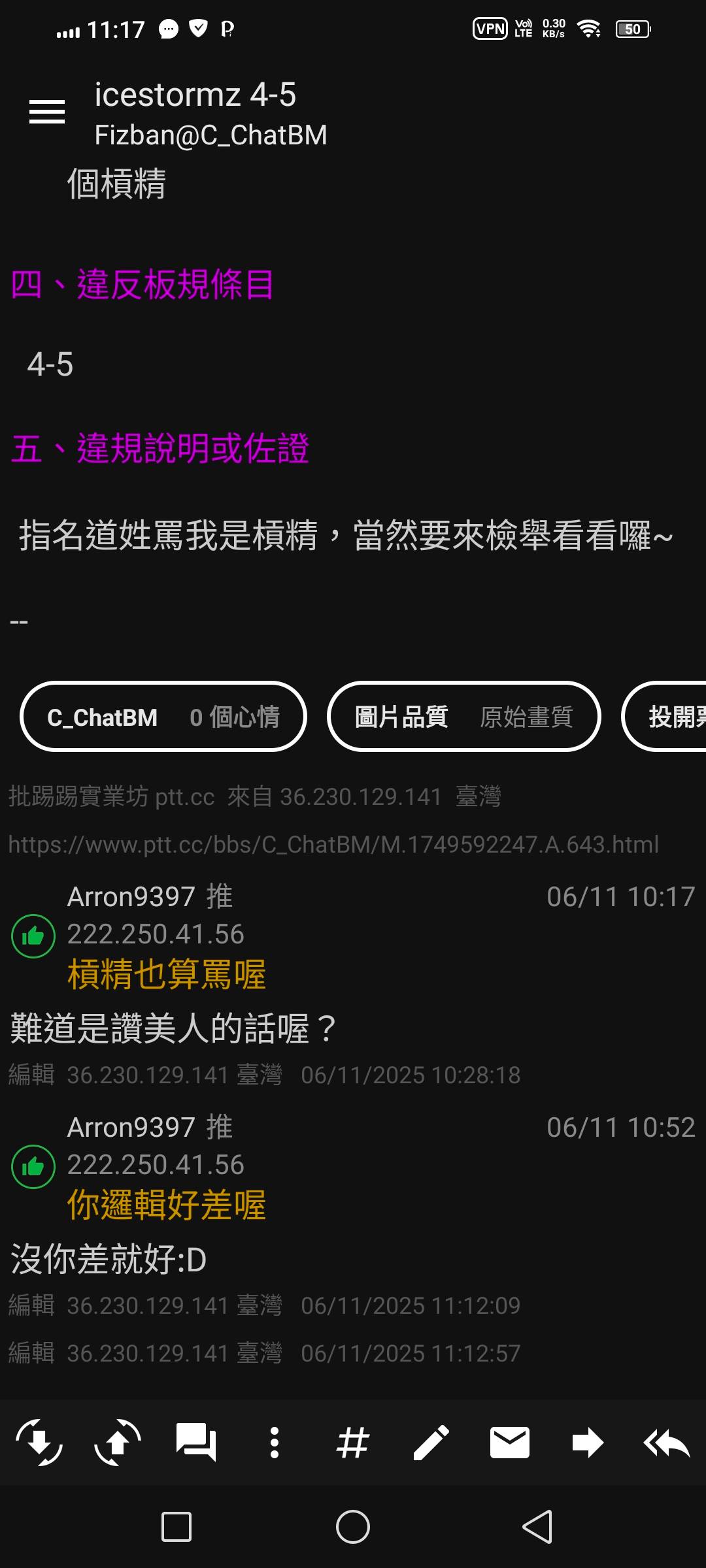Tap the hashtag icon in the toolbar
Screen dimensions: 706x1568
[x=353, y=1443]
